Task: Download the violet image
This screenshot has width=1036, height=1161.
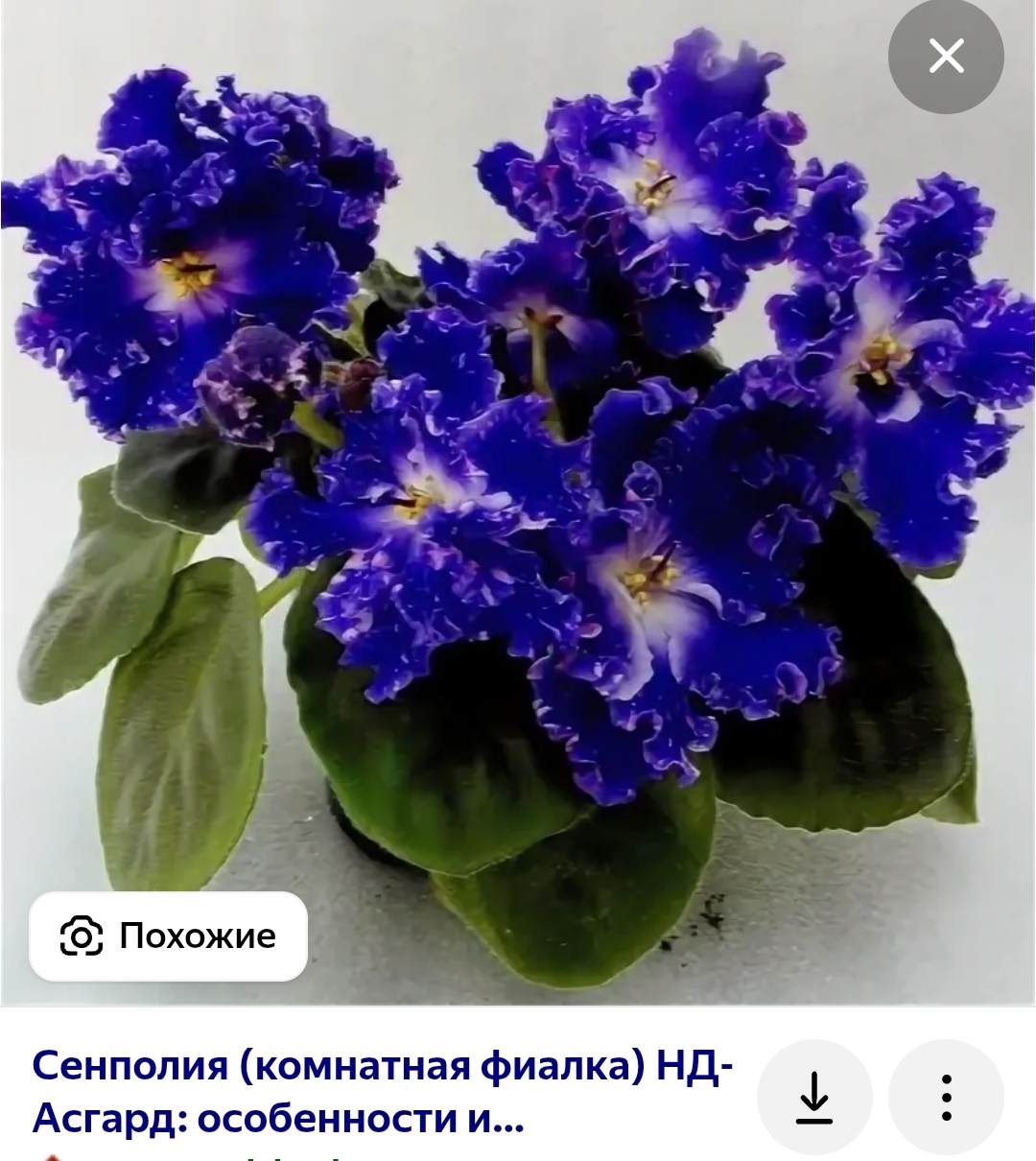Action: coord(814,1097)
